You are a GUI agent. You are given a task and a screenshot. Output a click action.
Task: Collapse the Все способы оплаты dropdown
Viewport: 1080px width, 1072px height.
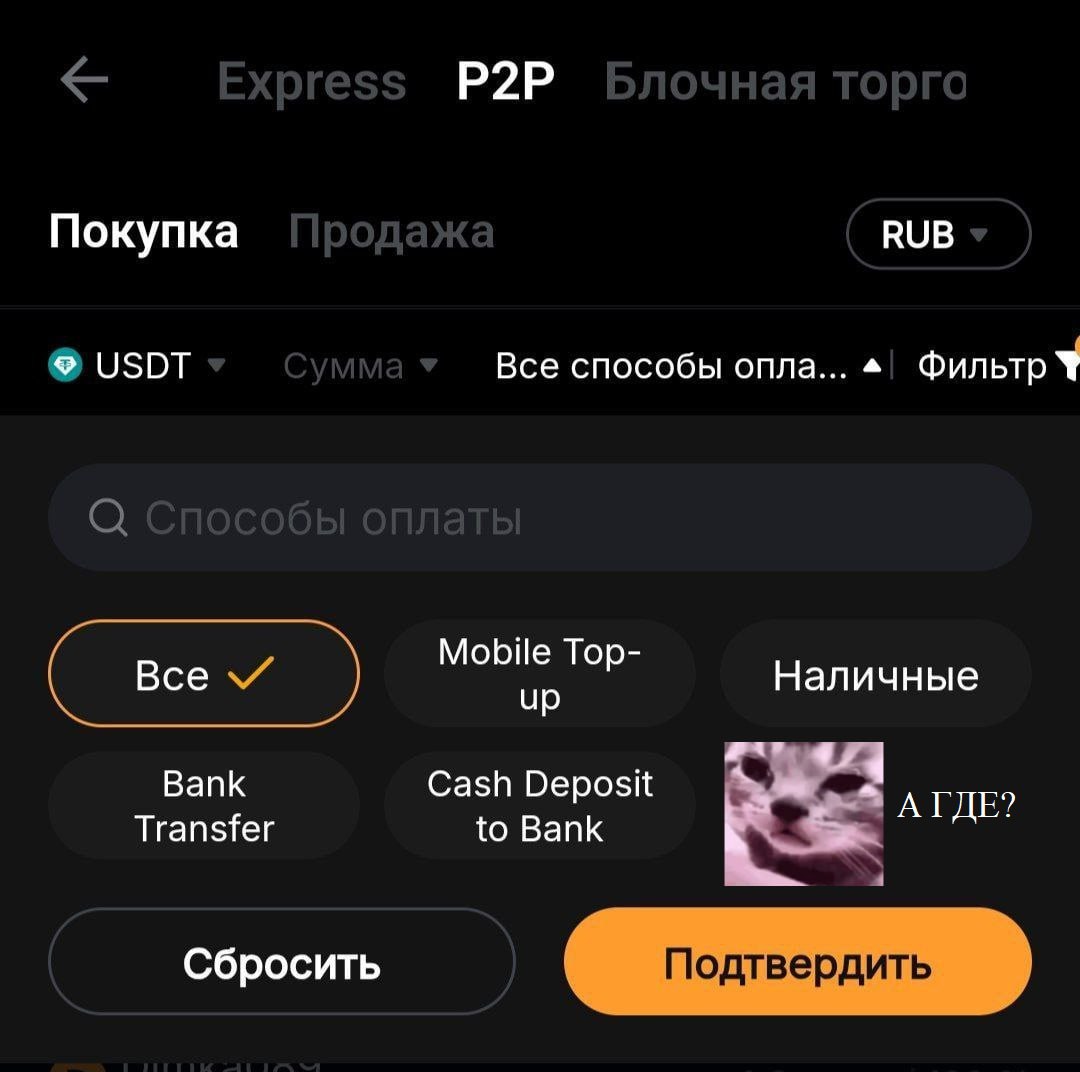pos(688,366)
